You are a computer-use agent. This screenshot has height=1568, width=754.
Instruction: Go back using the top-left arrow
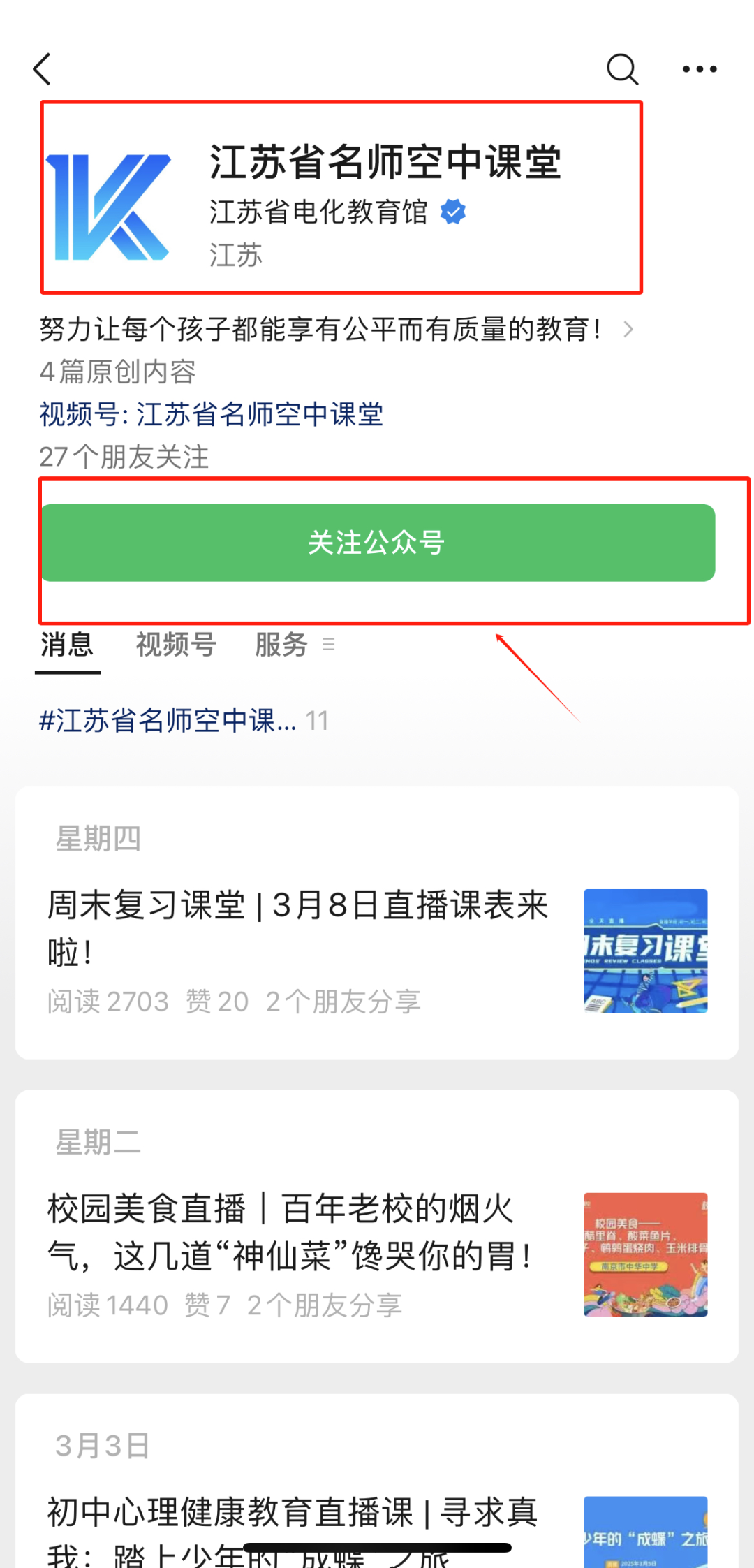coord(42,69)
